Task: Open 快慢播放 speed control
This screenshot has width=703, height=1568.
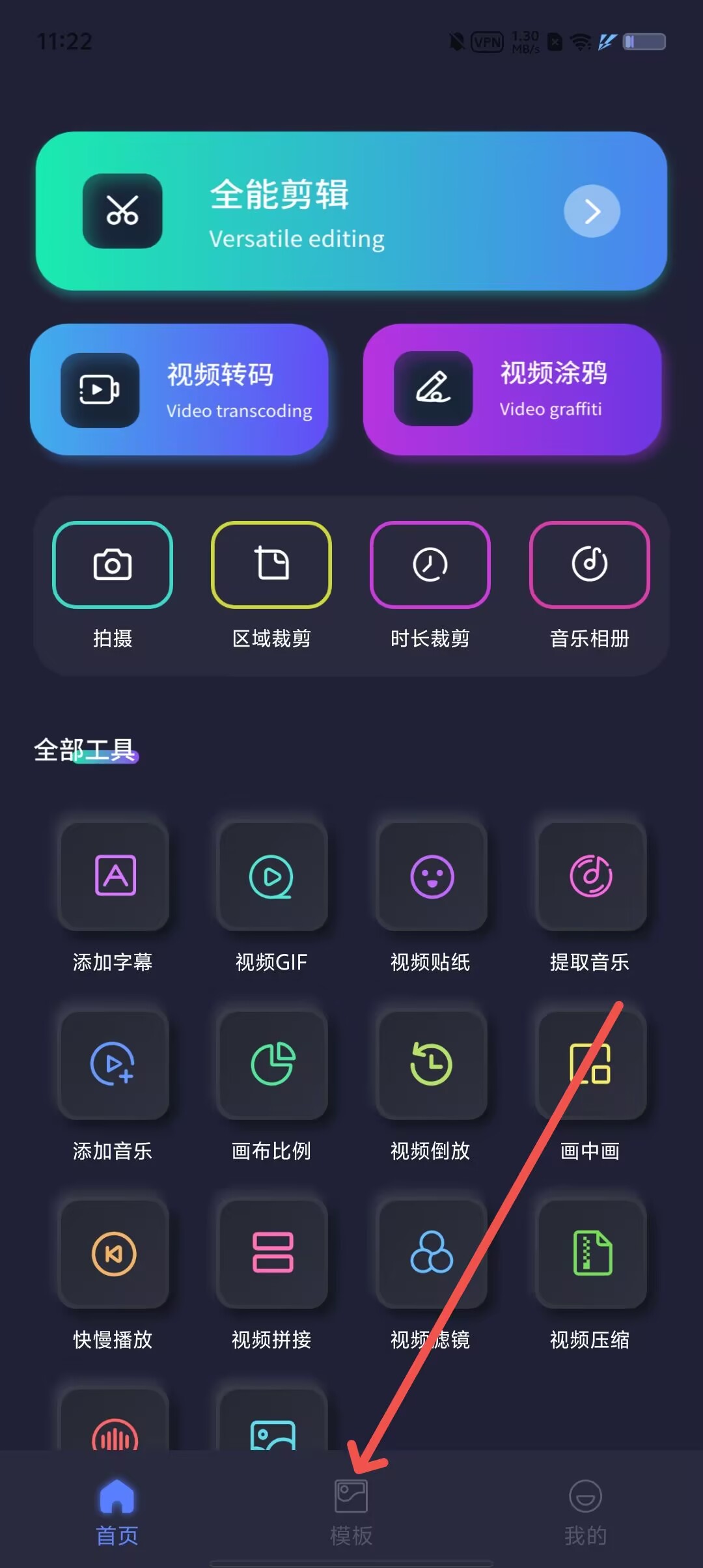Action: pos(113,1275)
